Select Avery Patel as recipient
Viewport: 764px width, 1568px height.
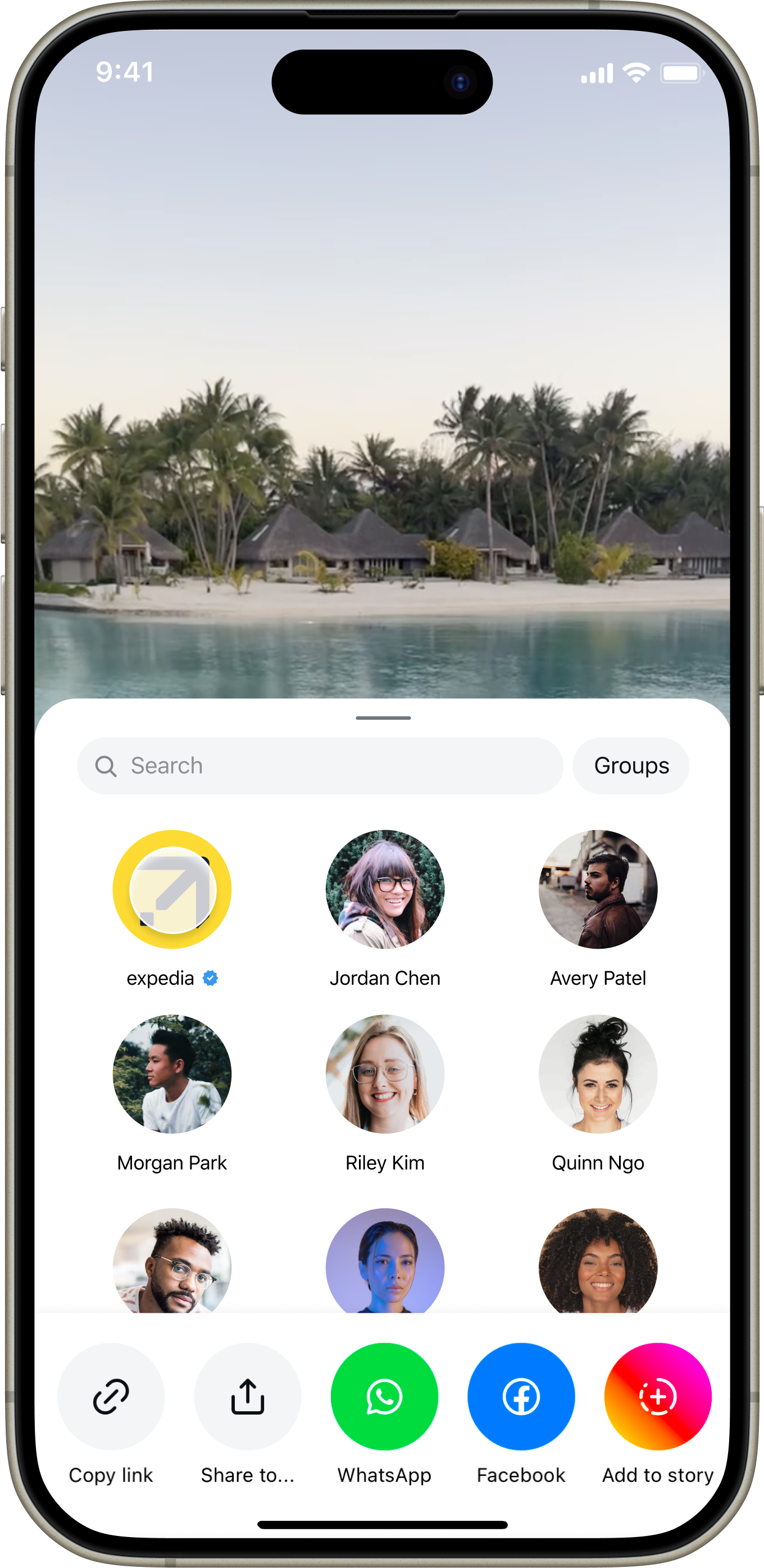(597, 889)
